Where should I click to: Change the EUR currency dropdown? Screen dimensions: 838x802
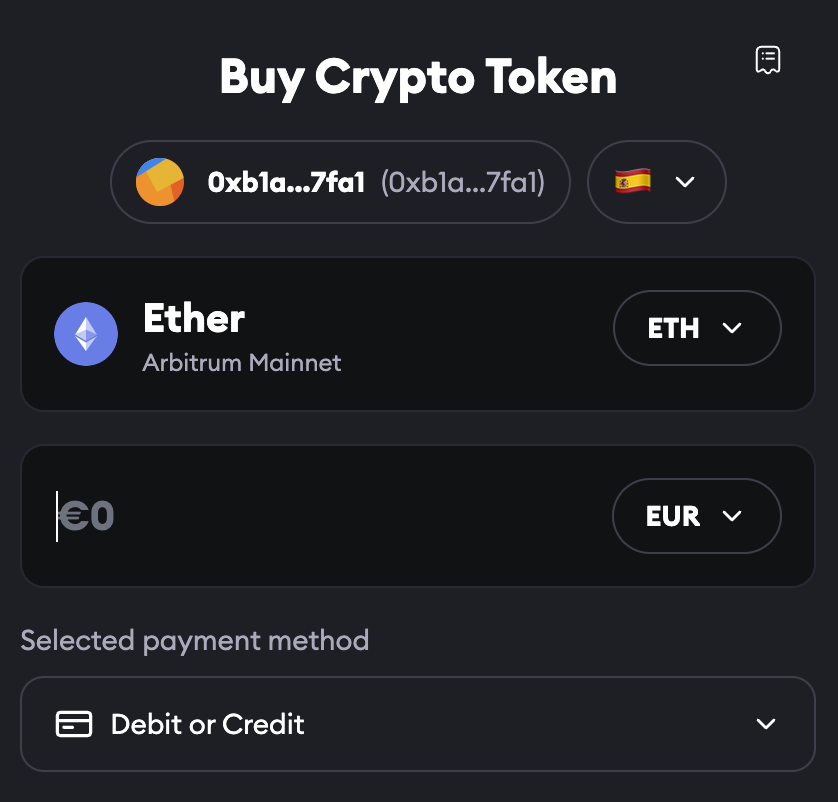point(696,516)
